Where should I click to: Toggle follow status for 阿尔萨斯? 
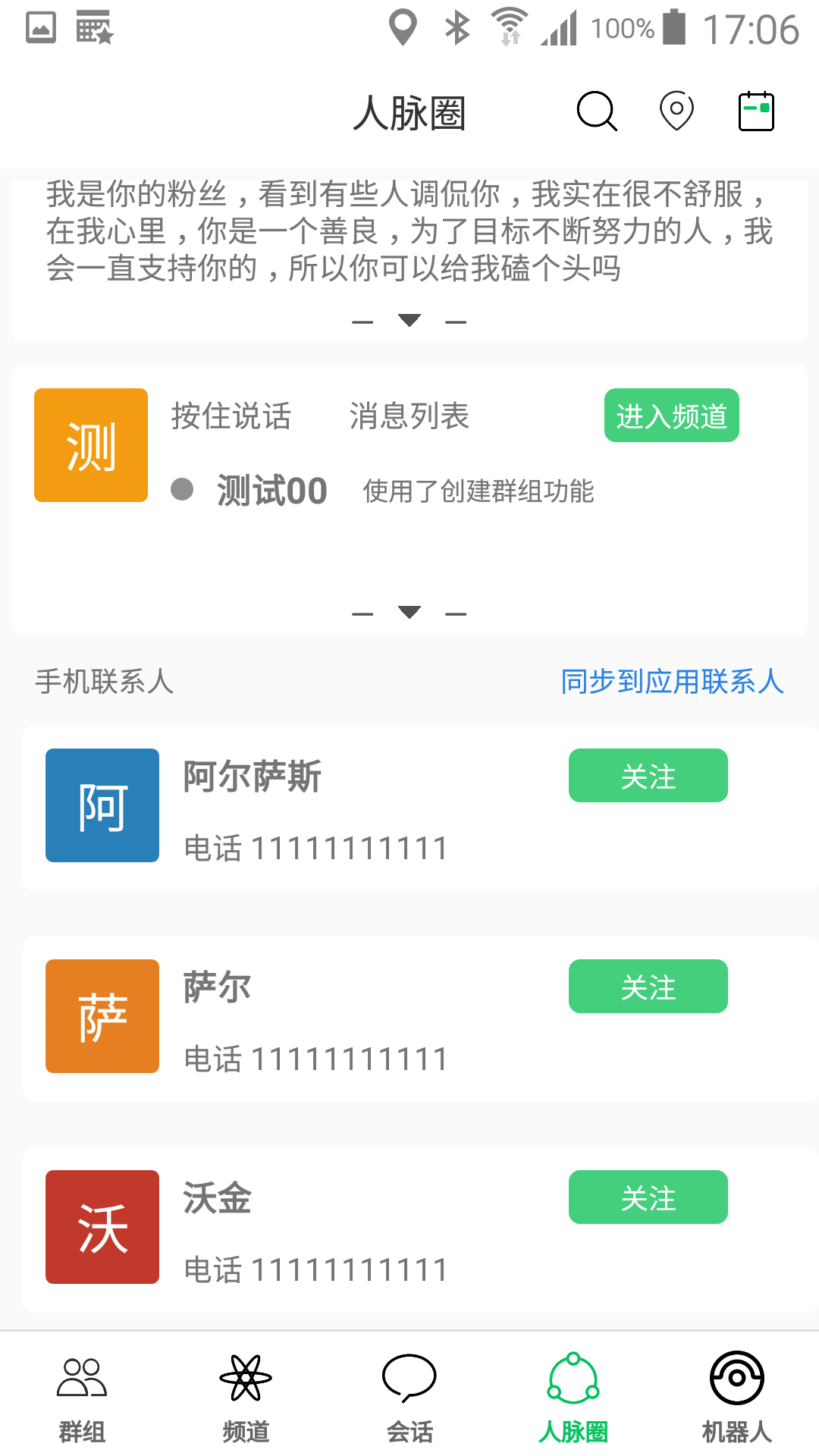coord(648,775)
